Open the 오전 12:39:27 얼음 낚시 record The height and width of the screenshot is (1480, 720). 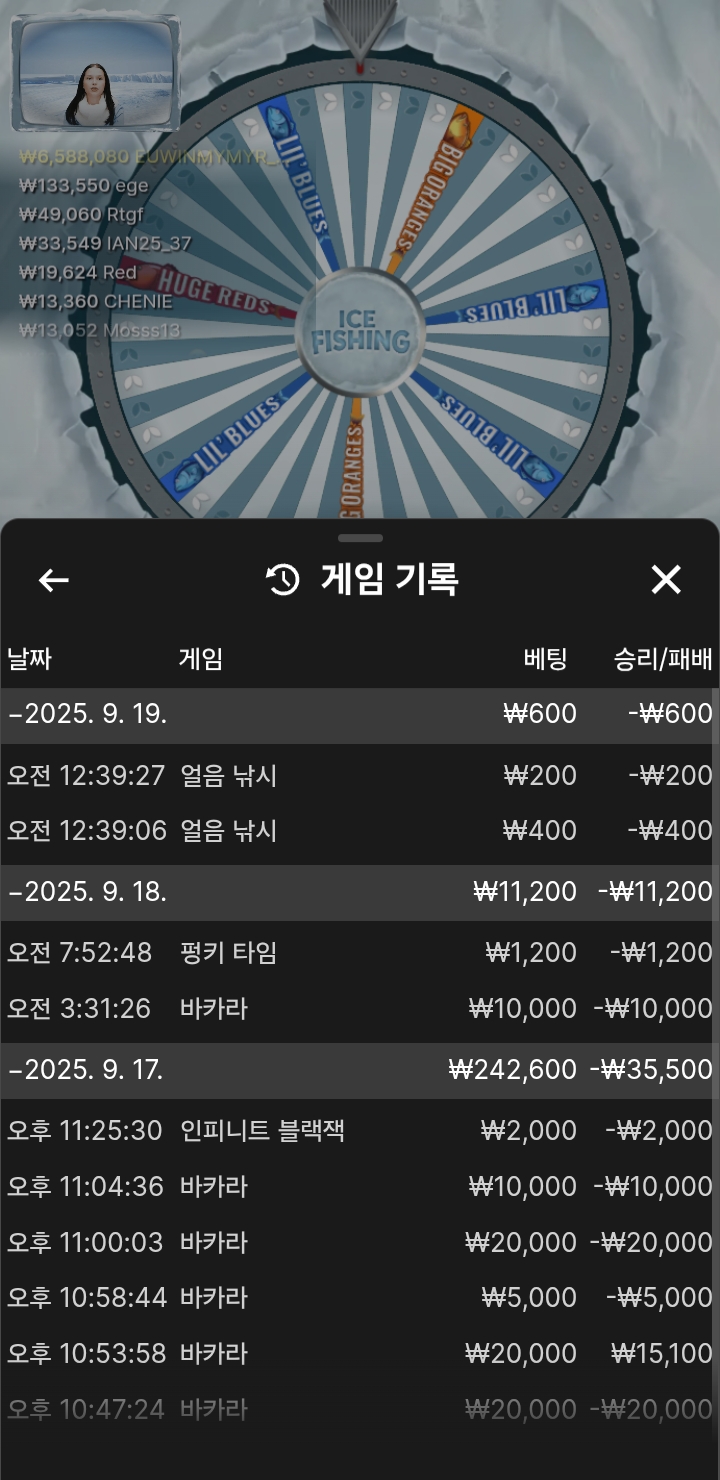pyautogui.click(x=360, y=775)
